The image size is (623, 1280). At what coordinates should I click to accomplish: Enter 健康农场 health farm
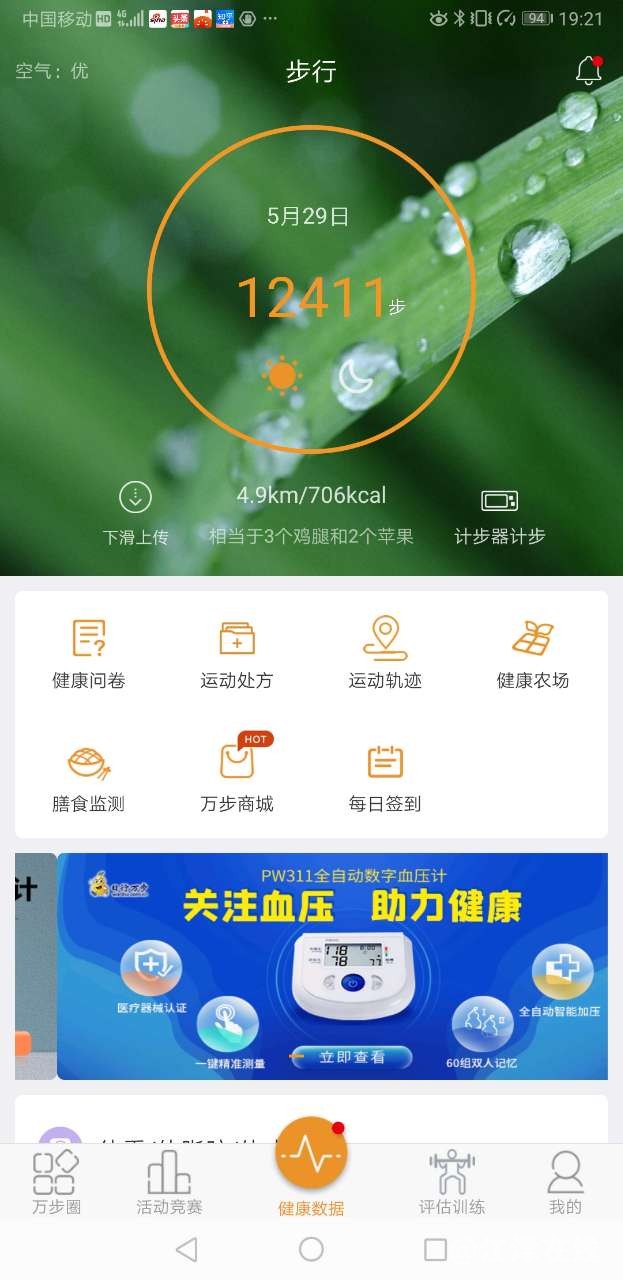pos(533,653)
